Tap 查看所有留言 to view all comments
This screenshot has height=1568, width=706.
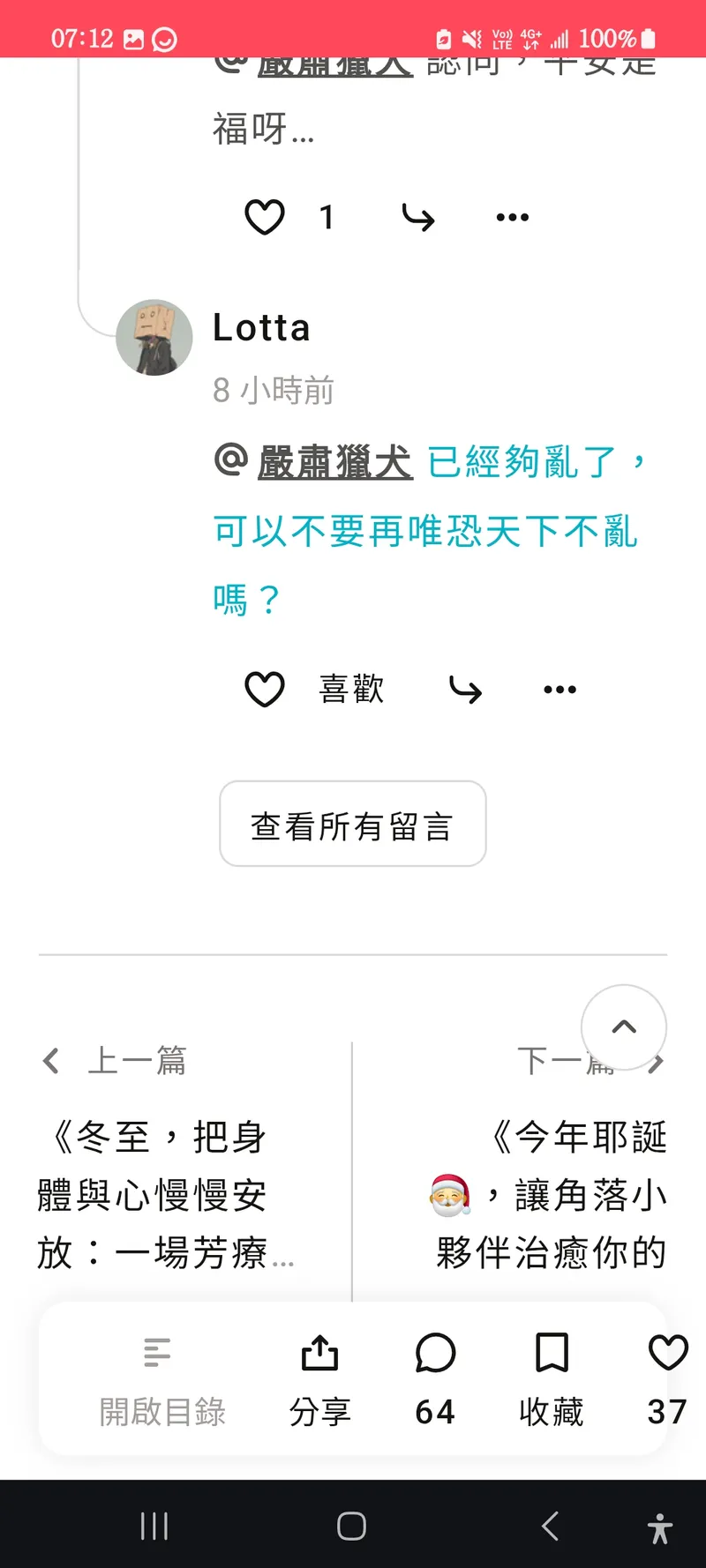pos(352,824)
